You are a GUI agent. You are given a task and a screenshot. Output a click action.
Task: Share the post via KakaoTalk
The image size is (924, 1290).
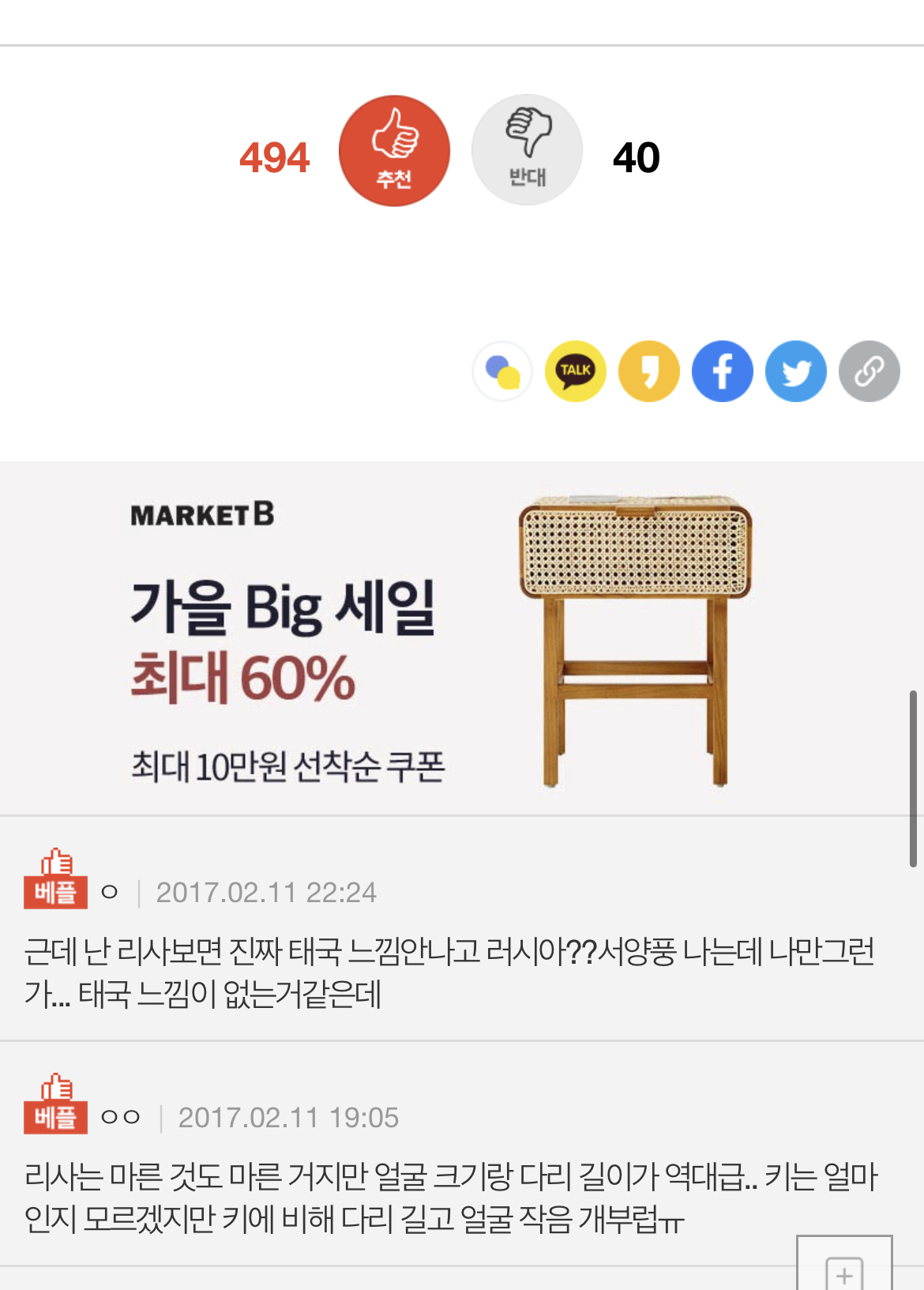coord(576,371)
